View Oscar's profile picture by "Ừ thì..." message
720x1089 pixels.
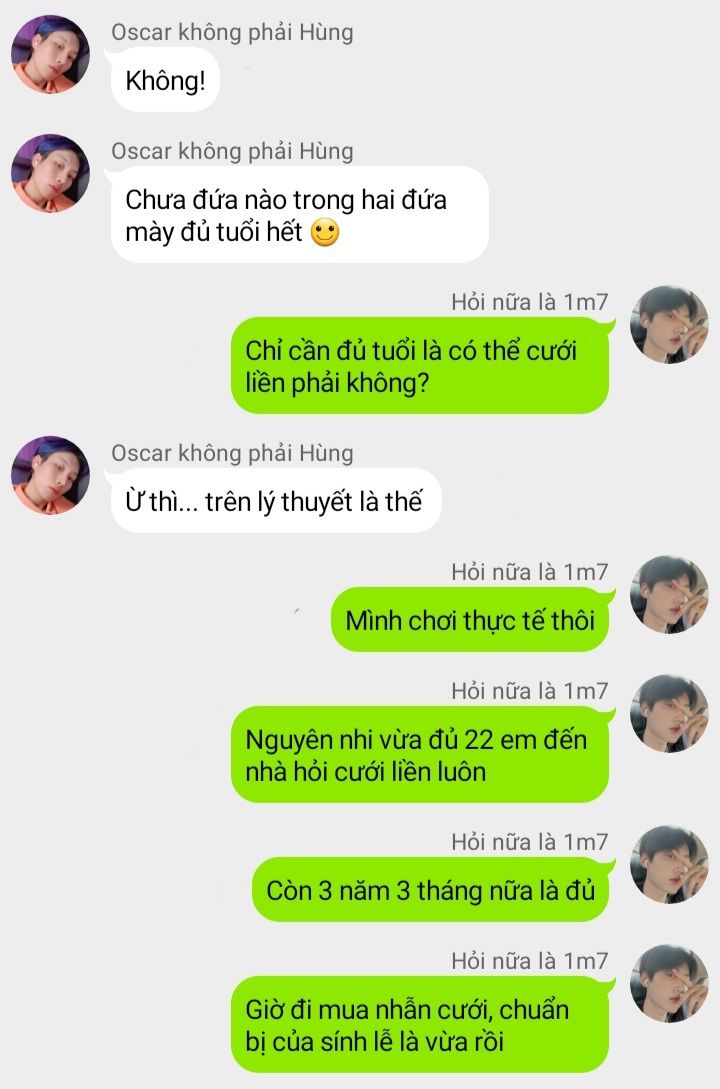click(50, 476)
